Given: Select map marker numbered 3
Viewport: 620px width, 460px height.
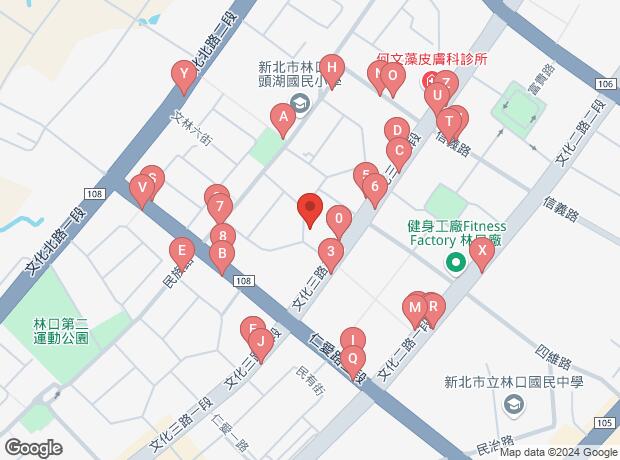Looking at the screenshot, I should 331,252.
